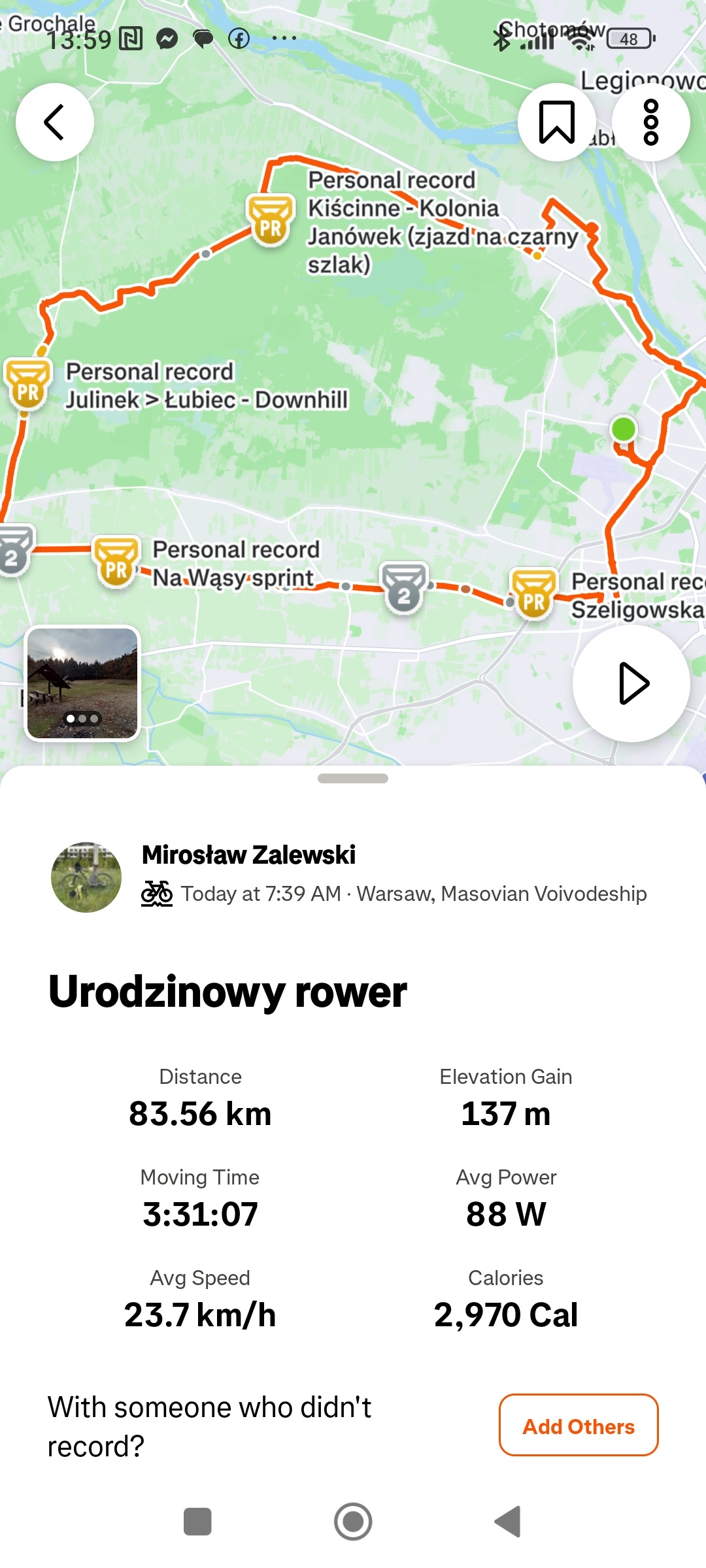Open recent apps with the square button

tap(197, 1522)
